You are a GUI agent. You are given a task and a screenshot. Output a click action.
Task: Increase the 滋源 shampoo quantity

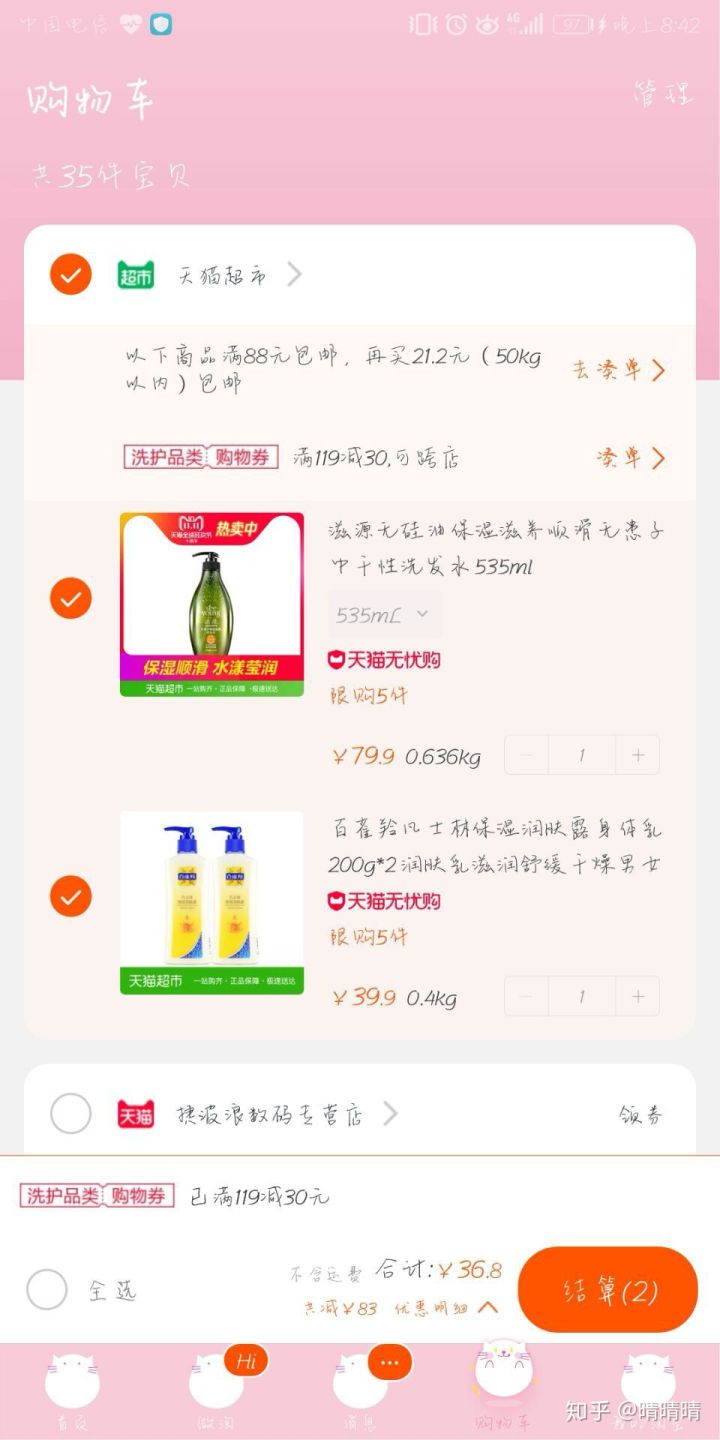pos(637,755)
